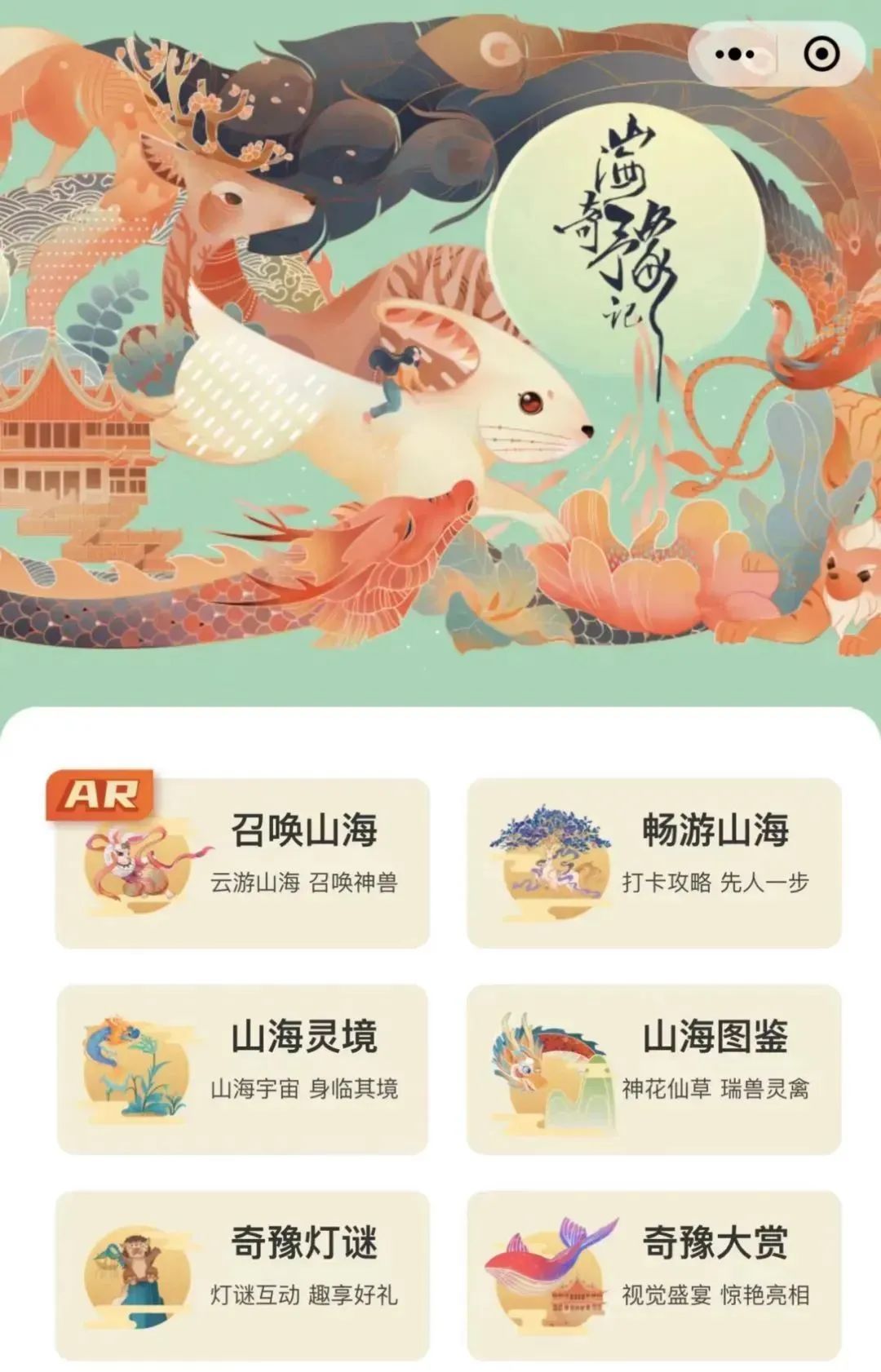
Task: View the 山海图鉴 illustrated guide card
Action: click(x=653, y=1069)
